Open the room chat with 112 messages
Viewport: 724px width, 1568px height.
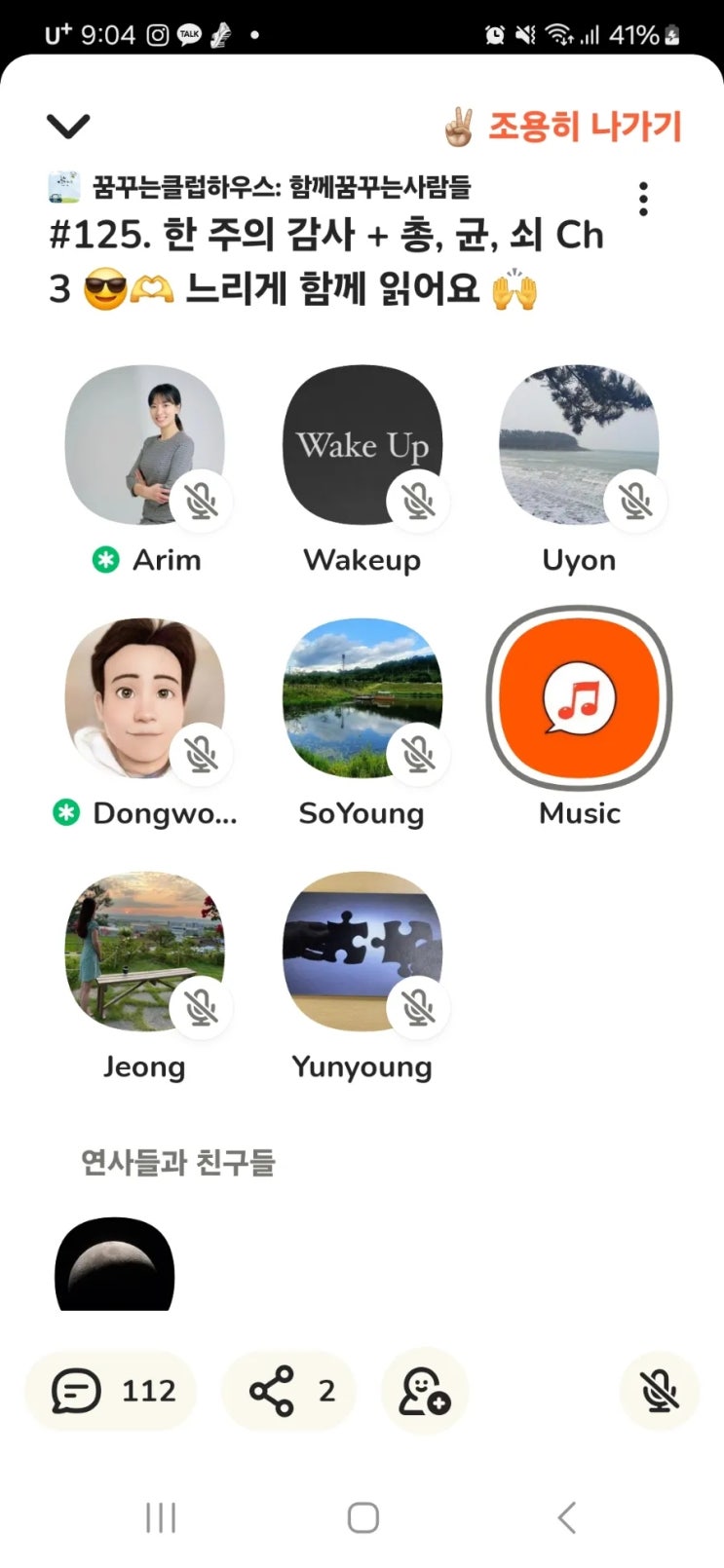click(110, 1391)
